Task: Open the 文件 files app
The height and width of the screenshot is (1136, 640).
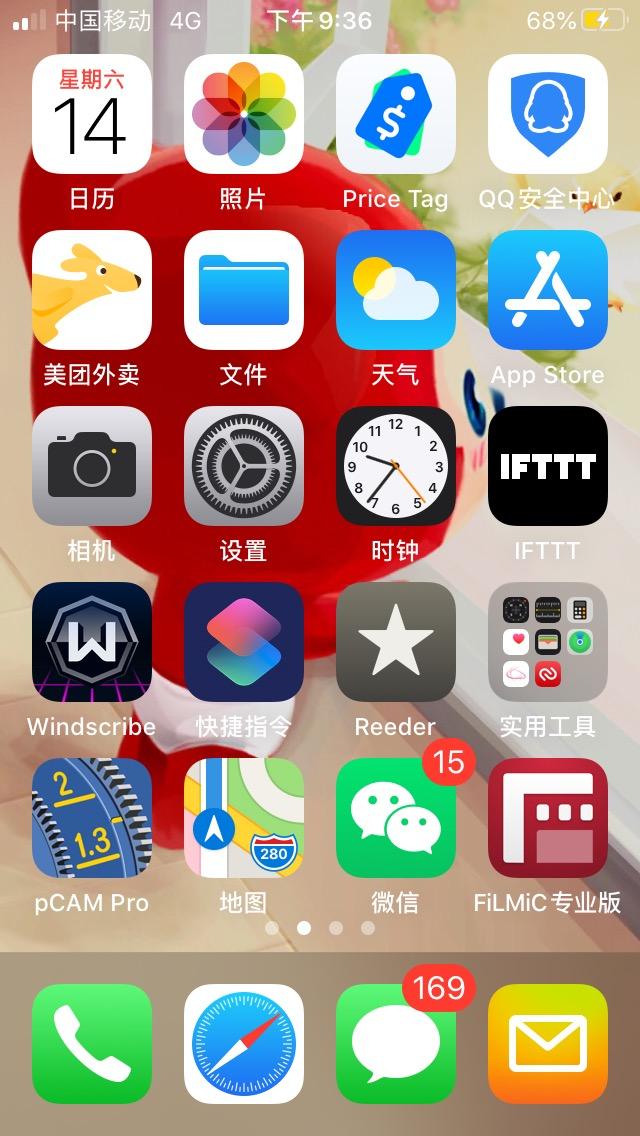Action: coord(244,290)
